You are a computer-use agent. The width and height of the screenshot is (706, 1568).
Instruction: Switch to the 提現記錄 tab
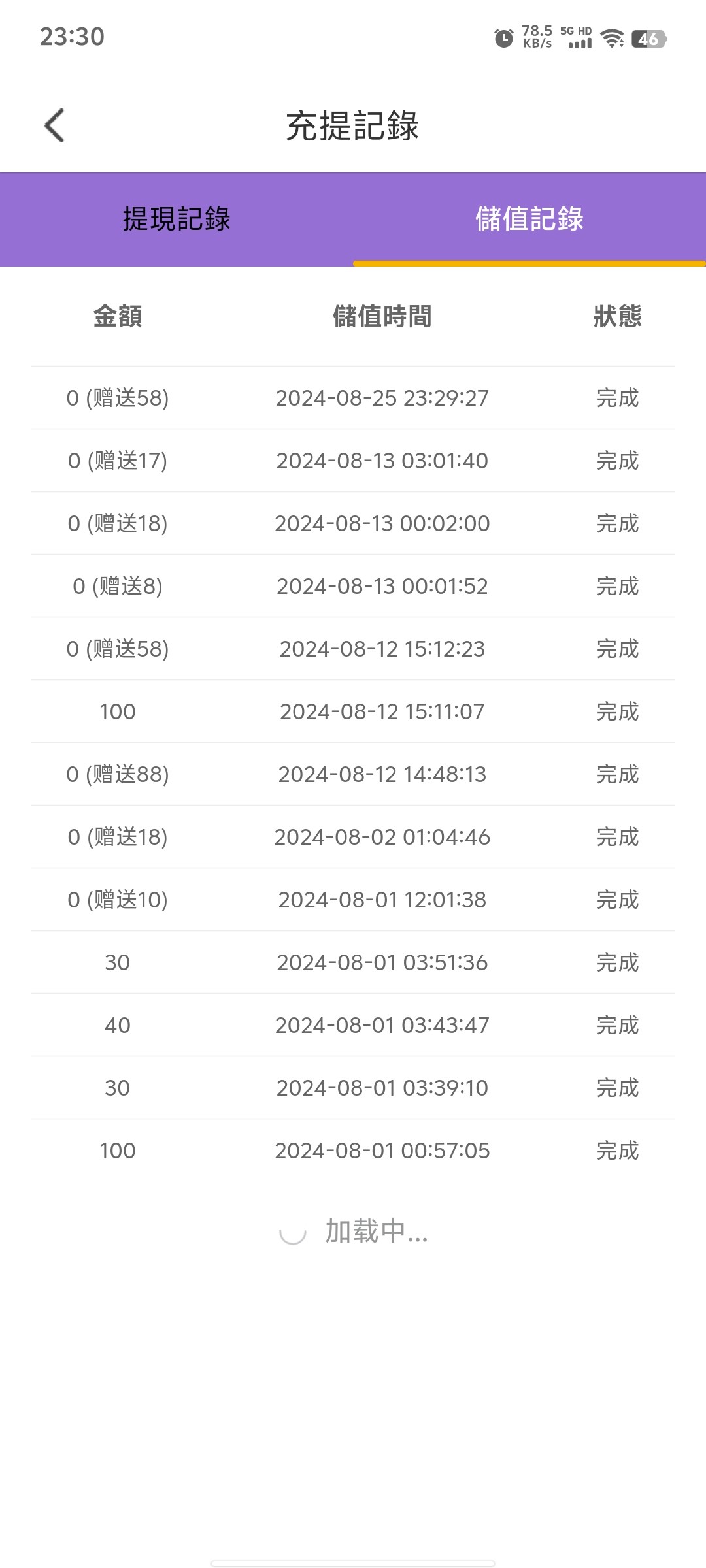(176, 219)
